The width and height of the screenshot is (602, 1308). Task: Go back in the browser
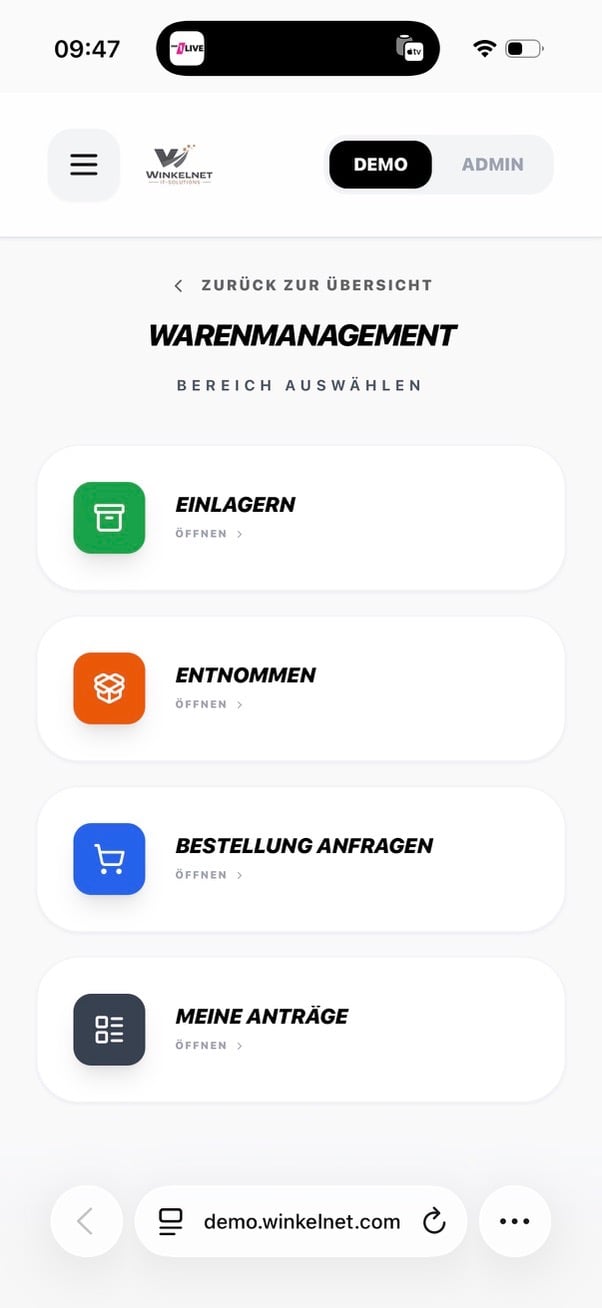pos(86,1221)
